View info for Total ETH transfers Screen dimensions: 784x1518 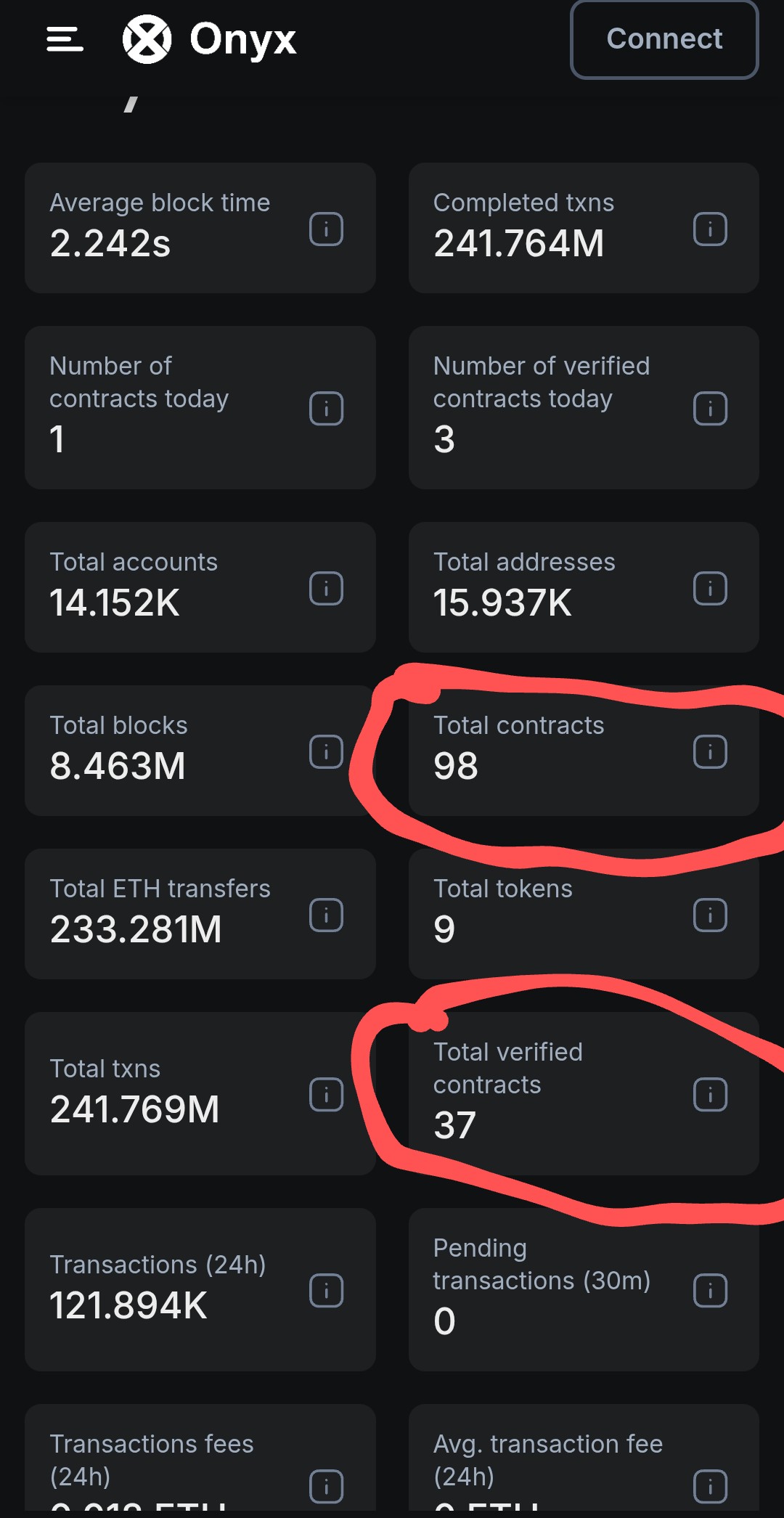(326, 915)
